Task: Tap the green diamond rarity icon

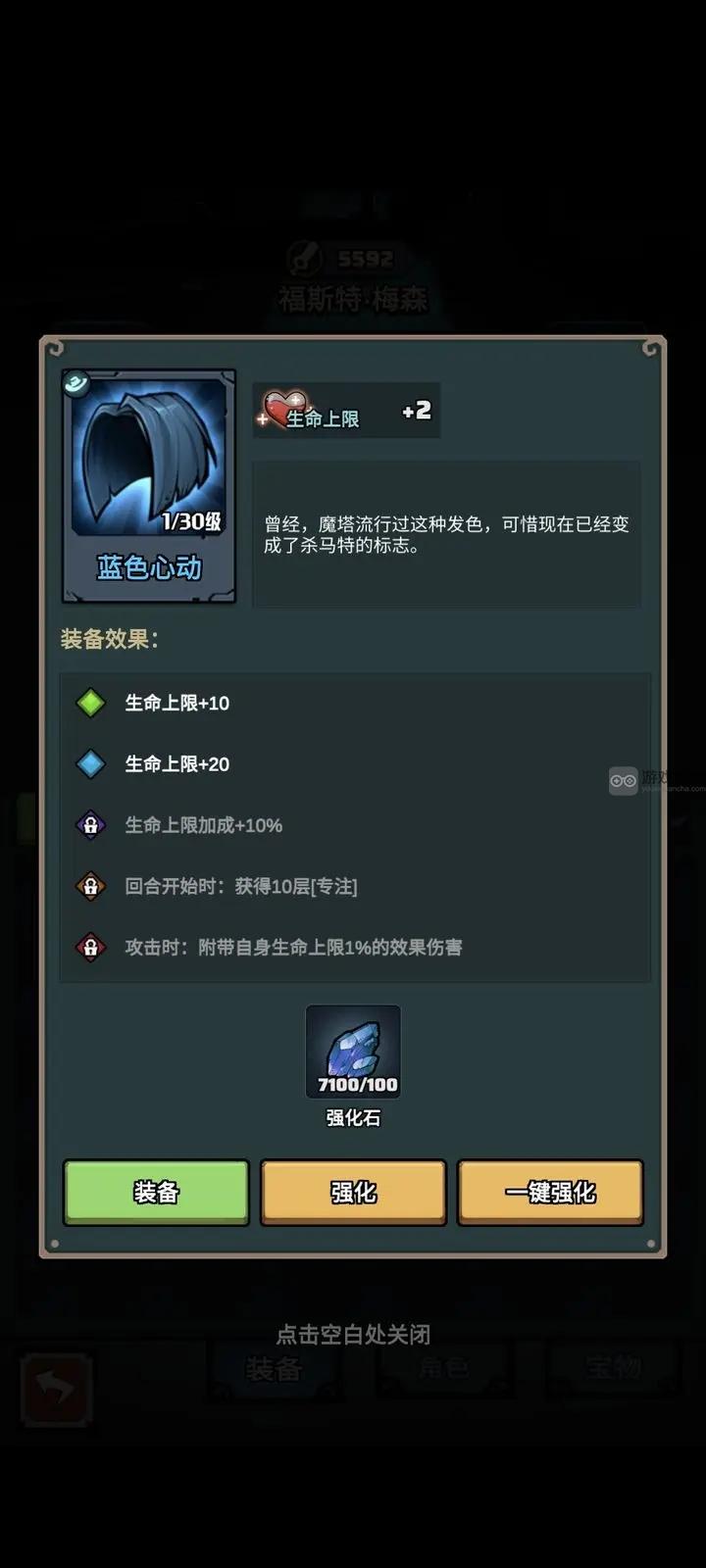Action: tap(89, 703)
